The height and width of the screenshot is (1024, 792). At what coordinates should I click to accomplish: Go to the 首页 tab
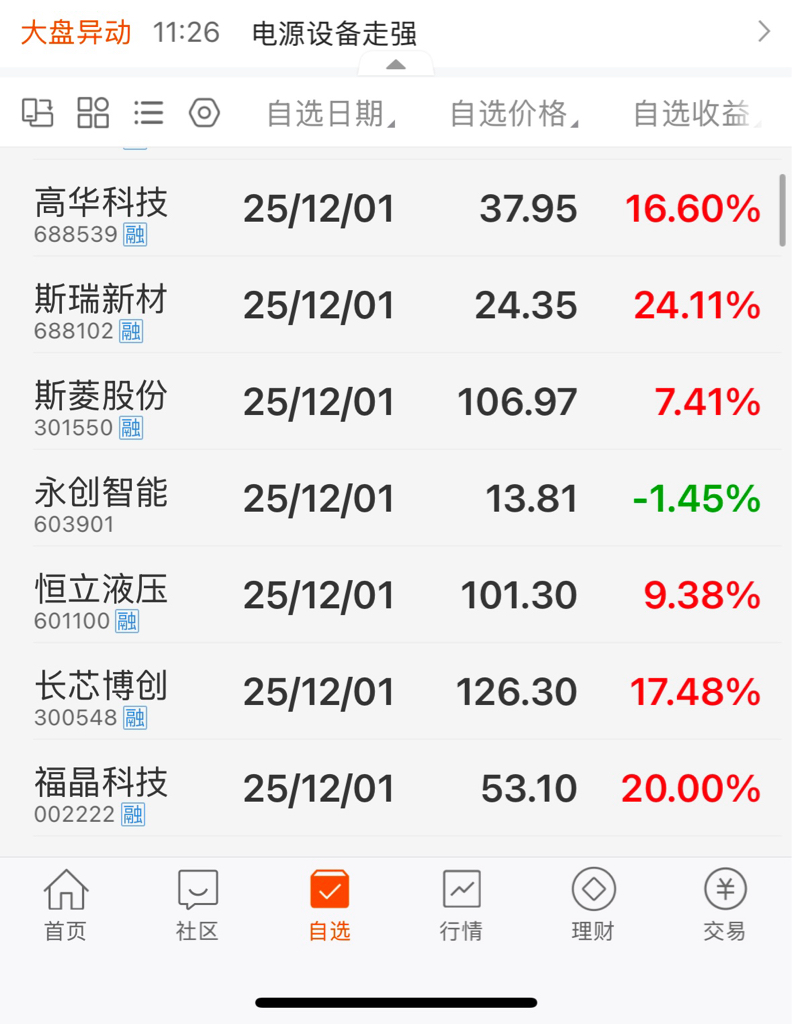66,904
